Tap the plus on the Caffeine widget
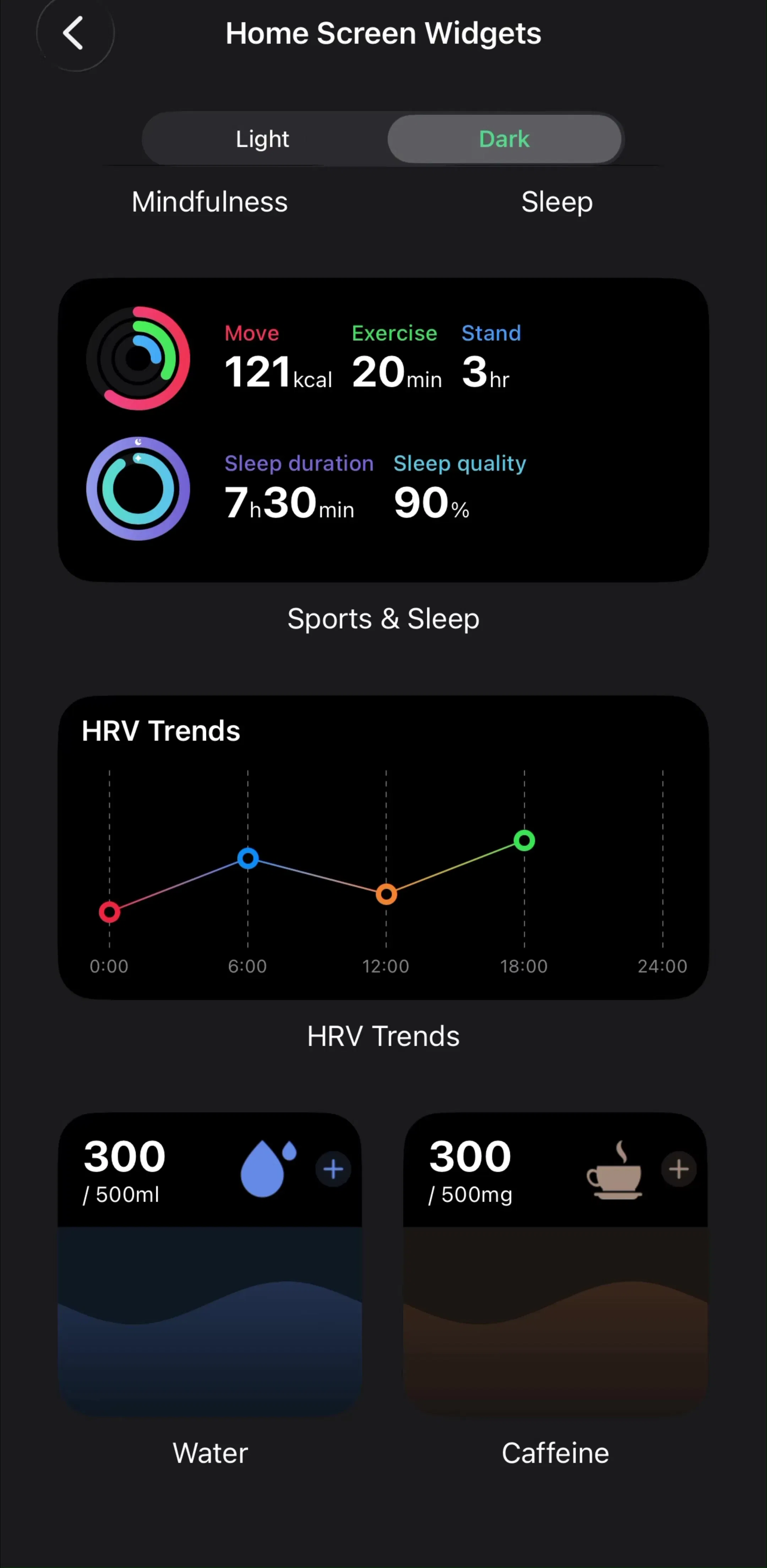Viewport: 767px width, 1568px height. pyautogui.click(x=679, y=1169)
